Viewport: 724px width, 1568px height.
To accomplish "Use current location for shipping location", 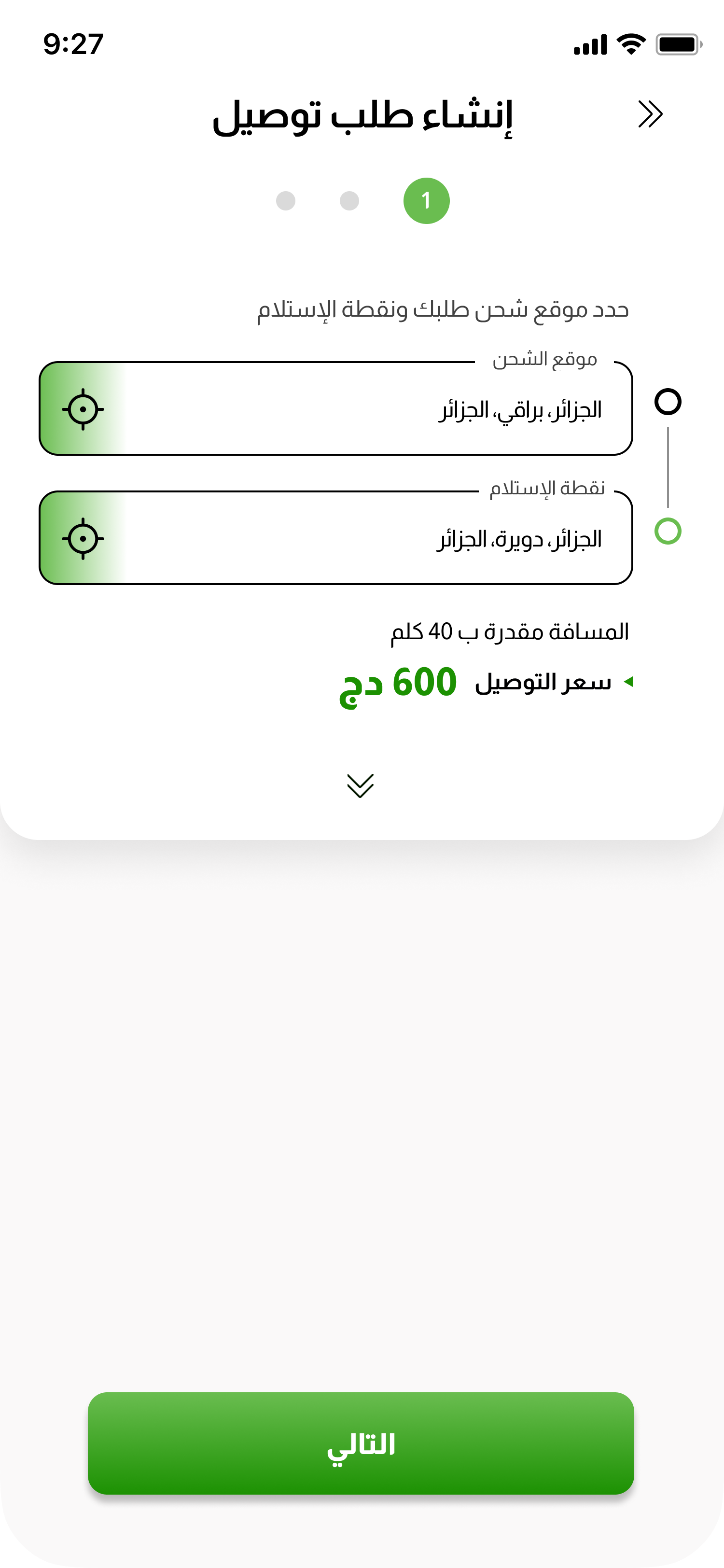I will tap(83, 409).
